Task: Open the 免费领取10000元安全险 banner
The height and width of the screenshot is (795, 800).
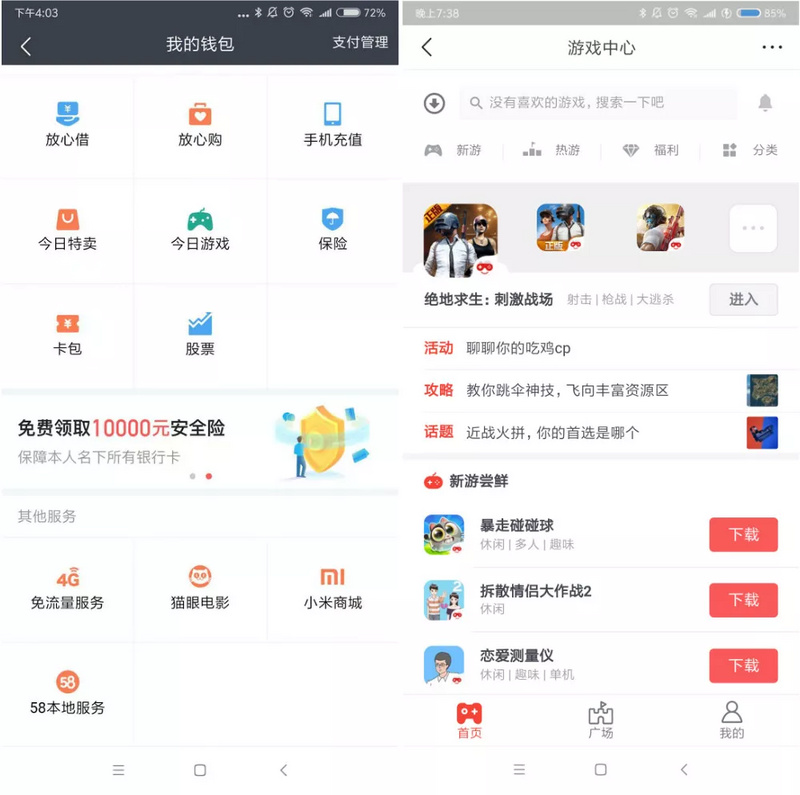Action: pyautogui.click(x=200, y=440)
